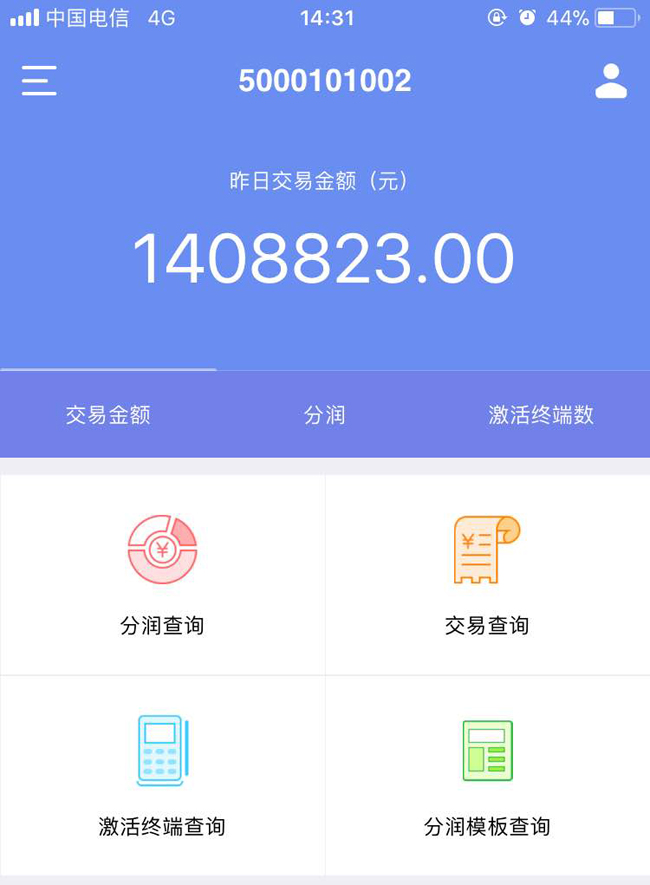Switch to the 交易金额 tab
The image size is (650, 885).
tap(108, 415)
